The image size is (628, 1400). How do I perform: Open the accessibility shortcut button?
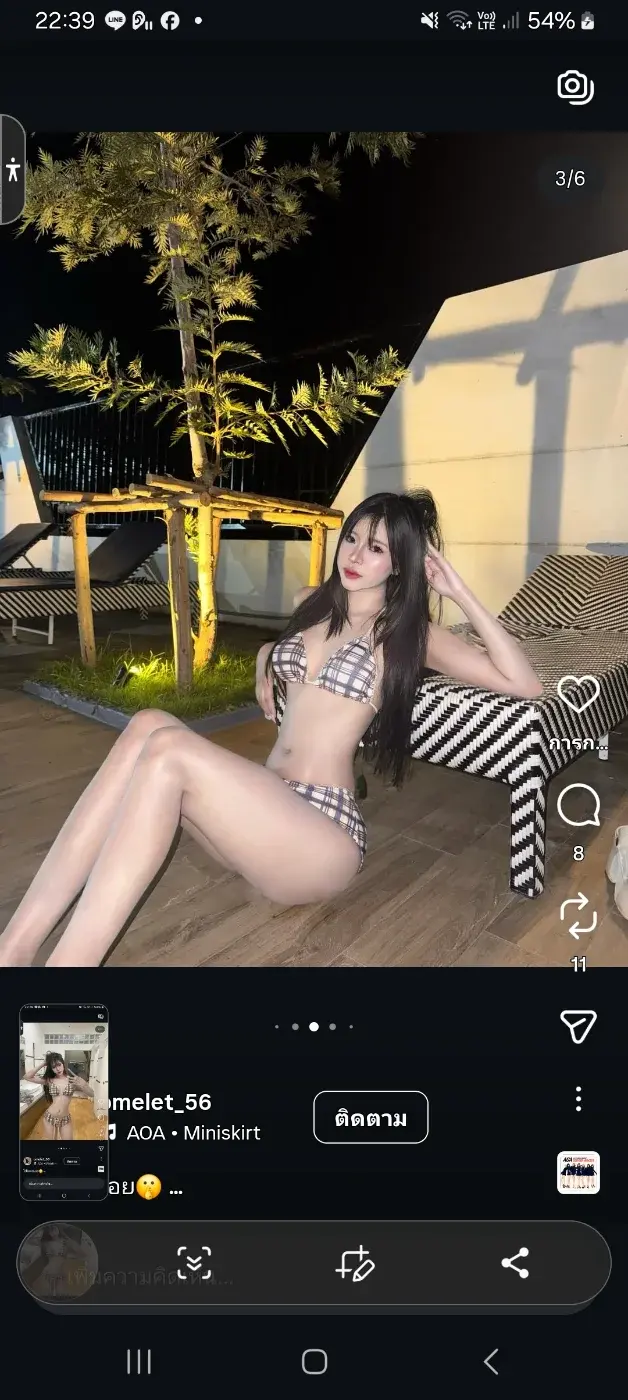click(x=12, y=169)
